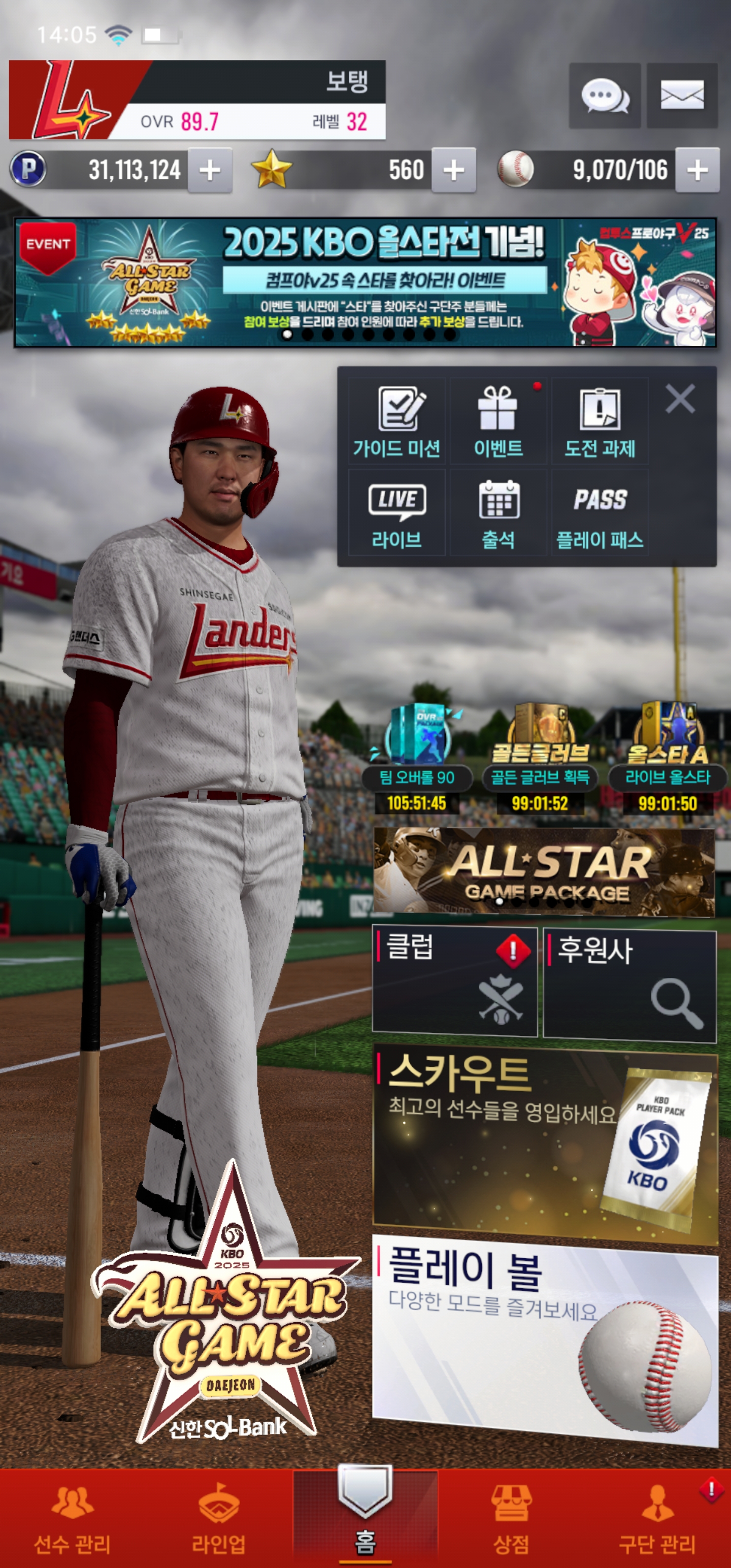
Task: Open 플레이 패스
Action: [x=600, y=512]
